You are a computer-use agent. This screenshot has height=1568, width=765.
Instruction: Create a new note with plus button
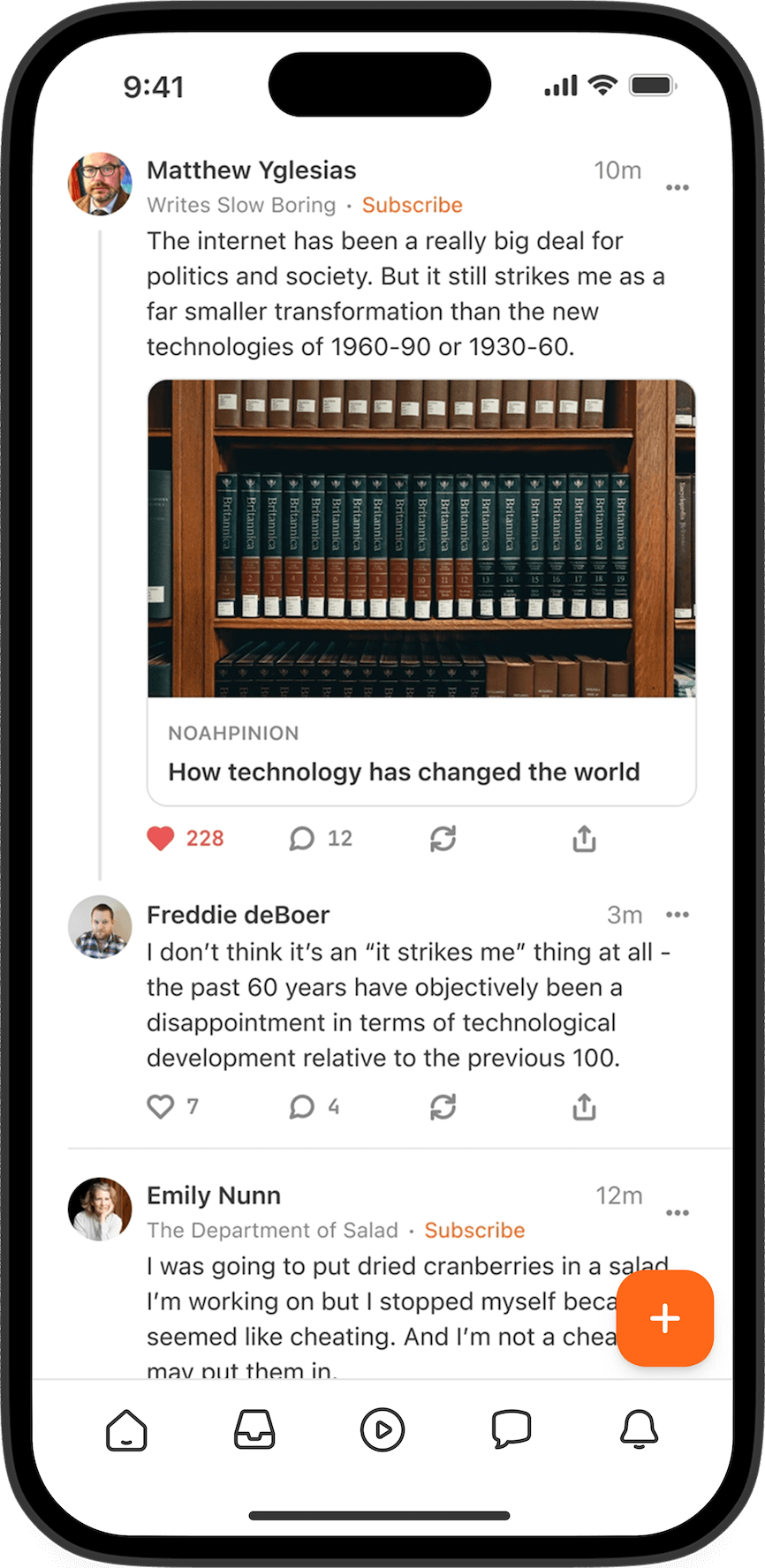pyautogui.click(x=664, y=1318)
